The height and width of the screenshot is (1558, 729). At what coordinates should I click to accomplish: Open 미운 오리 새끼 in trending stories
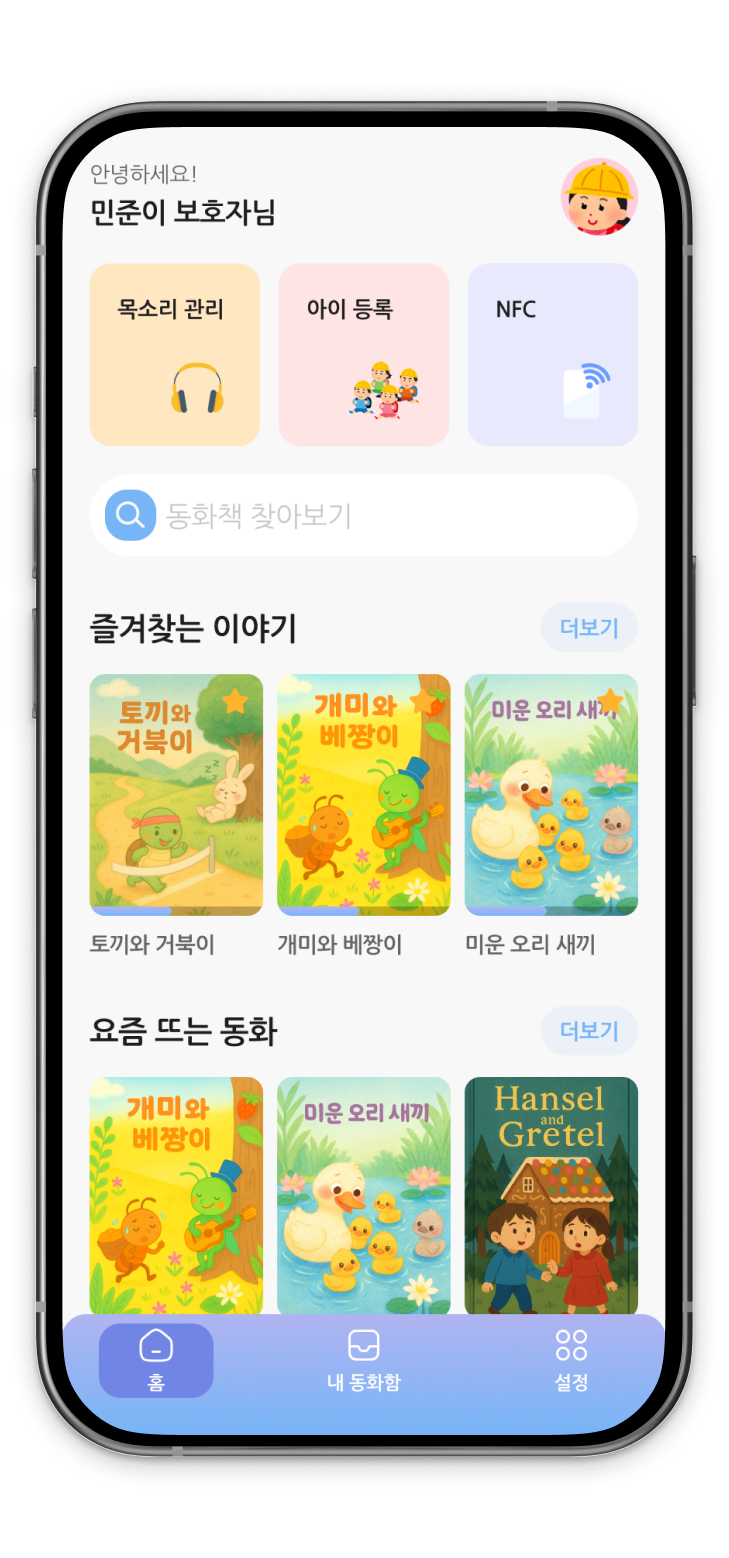(x=363, y=1195)
